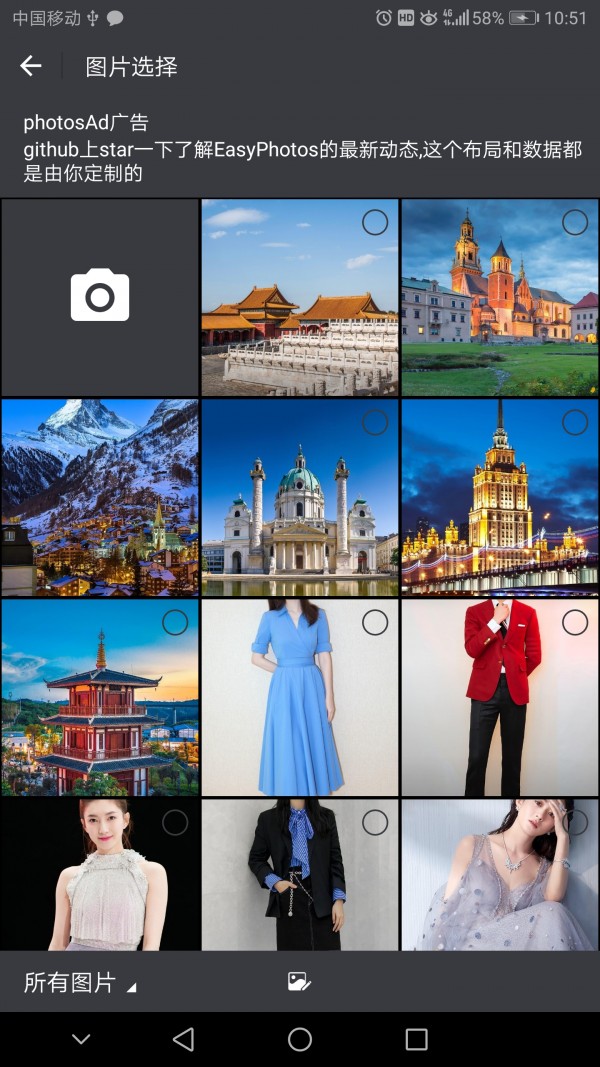
Task: Open the image edit icon in bottom bar
Action: (299, 981)
